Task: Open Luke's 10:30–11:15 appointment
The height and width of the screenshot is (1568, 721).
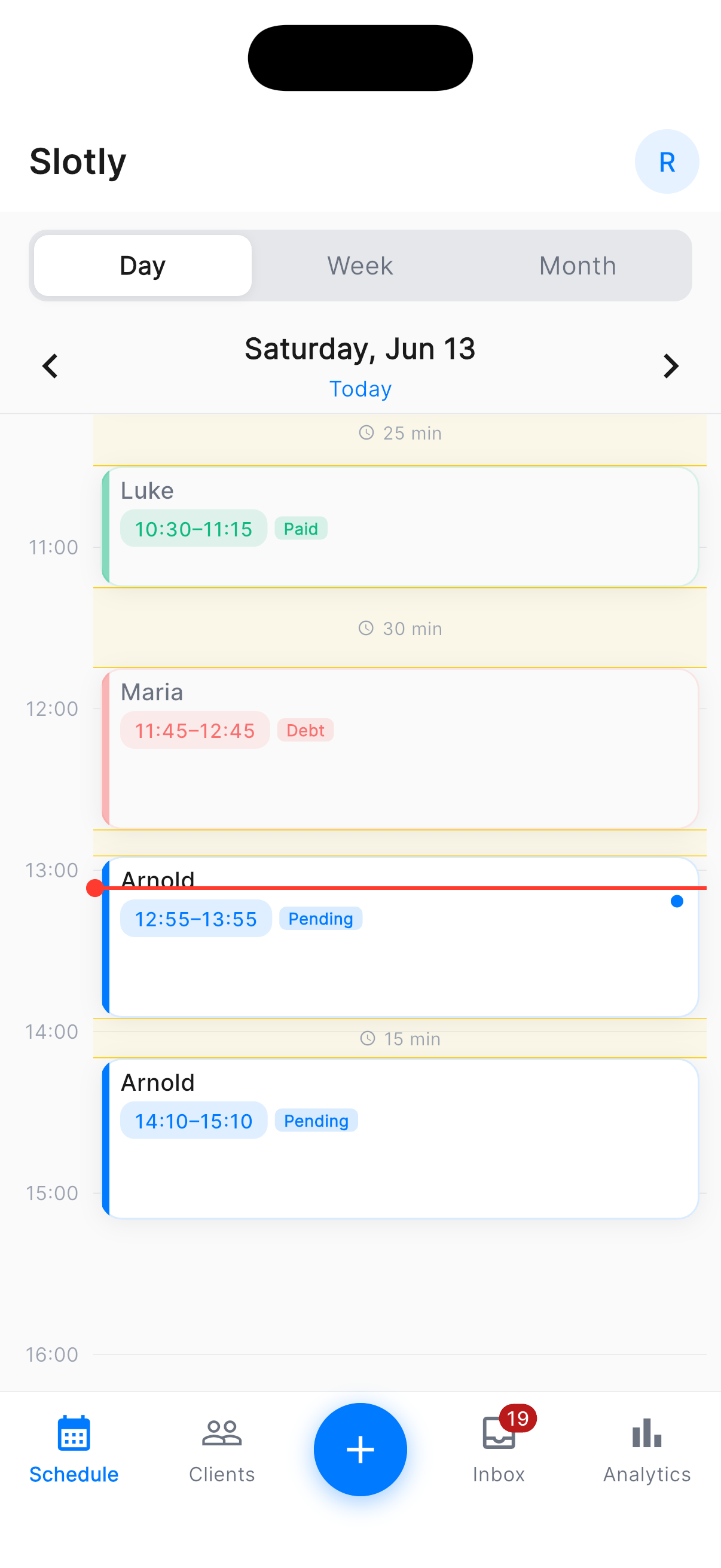Action: [x=400, y=526]
